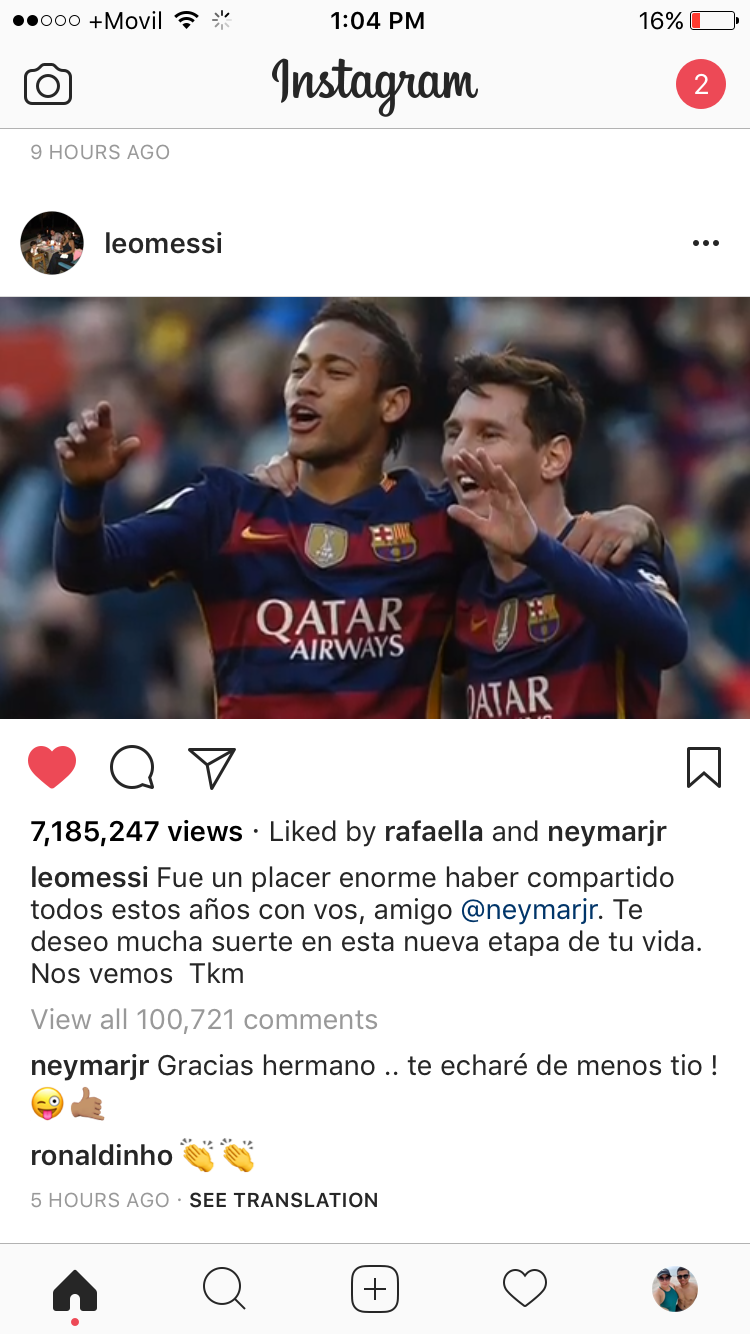Switch to the Search tab
Viewport: 750px width, 1334px height.
(224, 1289)
